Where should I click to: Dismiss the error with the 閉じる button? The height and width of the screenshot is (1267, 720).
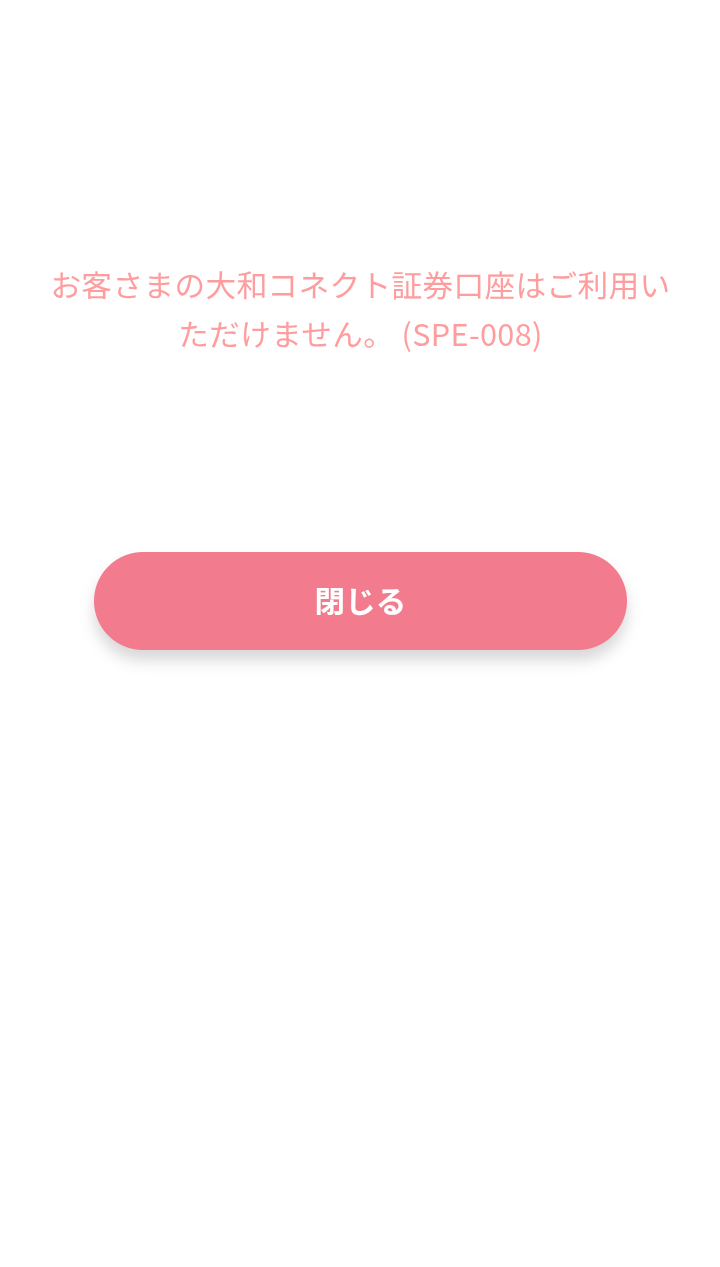point(360,600)
